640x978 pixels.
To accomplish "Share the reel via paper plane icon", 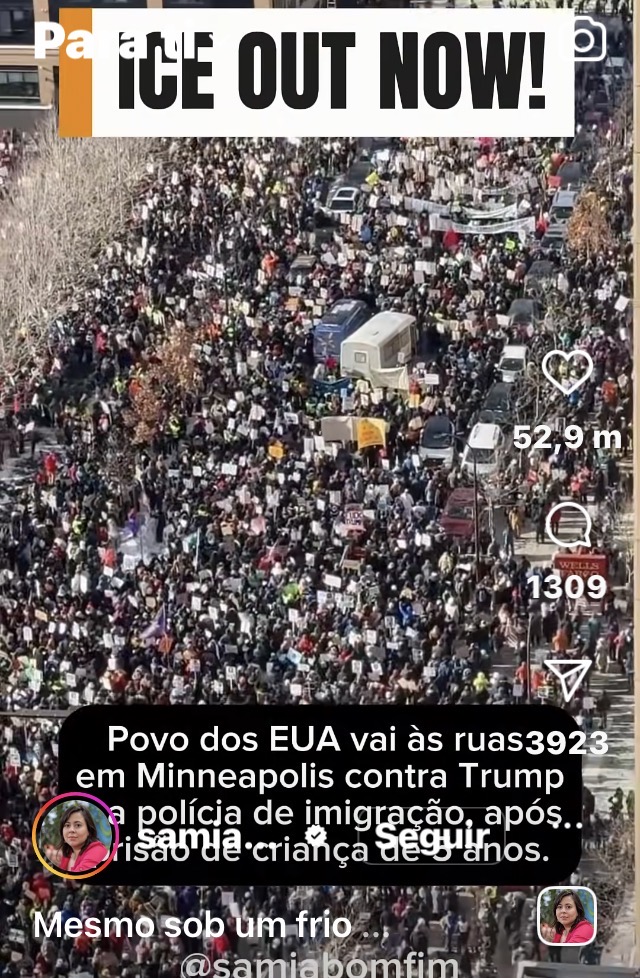I will pyautogui.click(x=567, y=679).
